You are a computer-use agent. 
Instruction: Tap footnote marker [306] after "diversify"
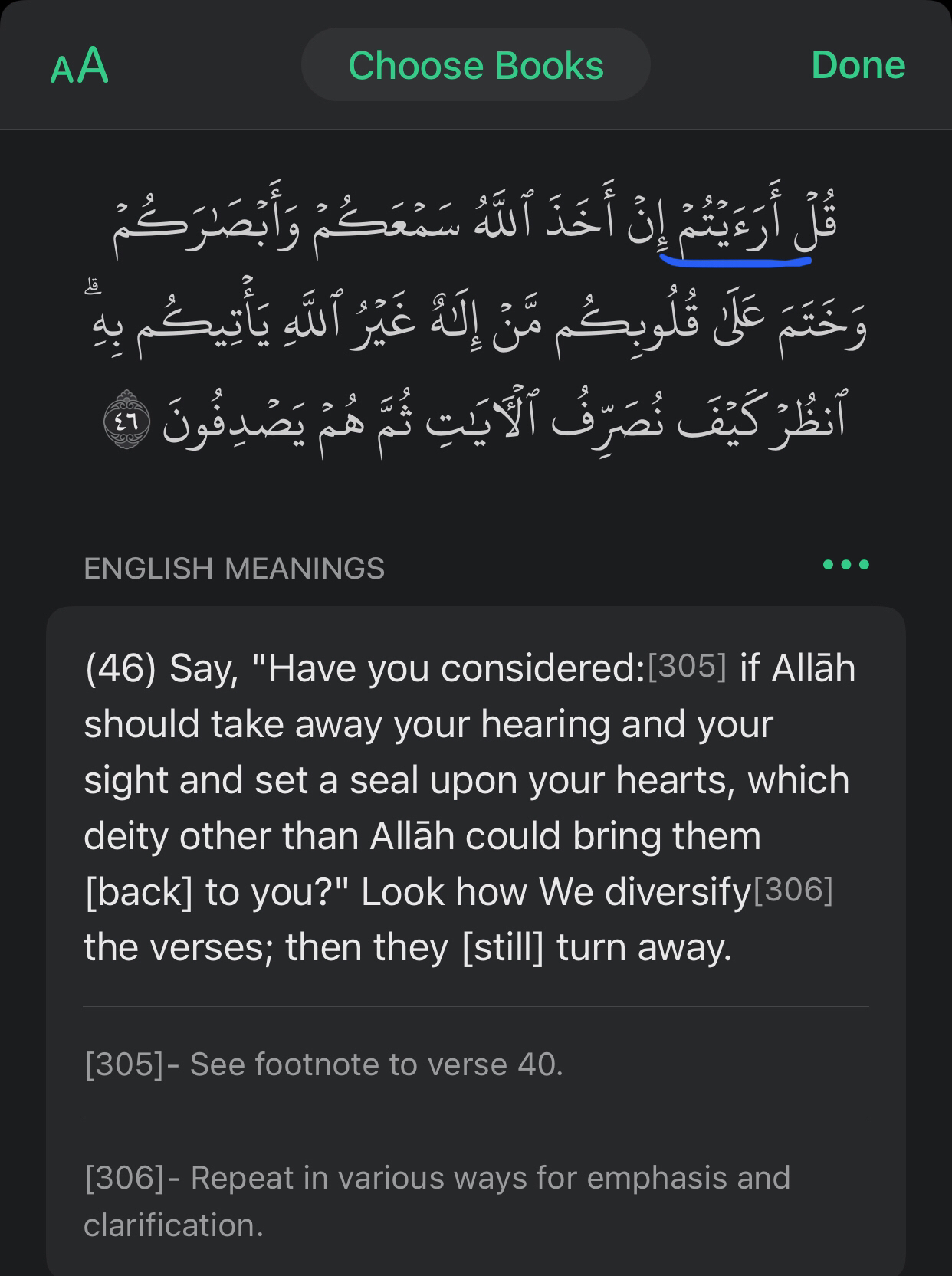point(793,891)
